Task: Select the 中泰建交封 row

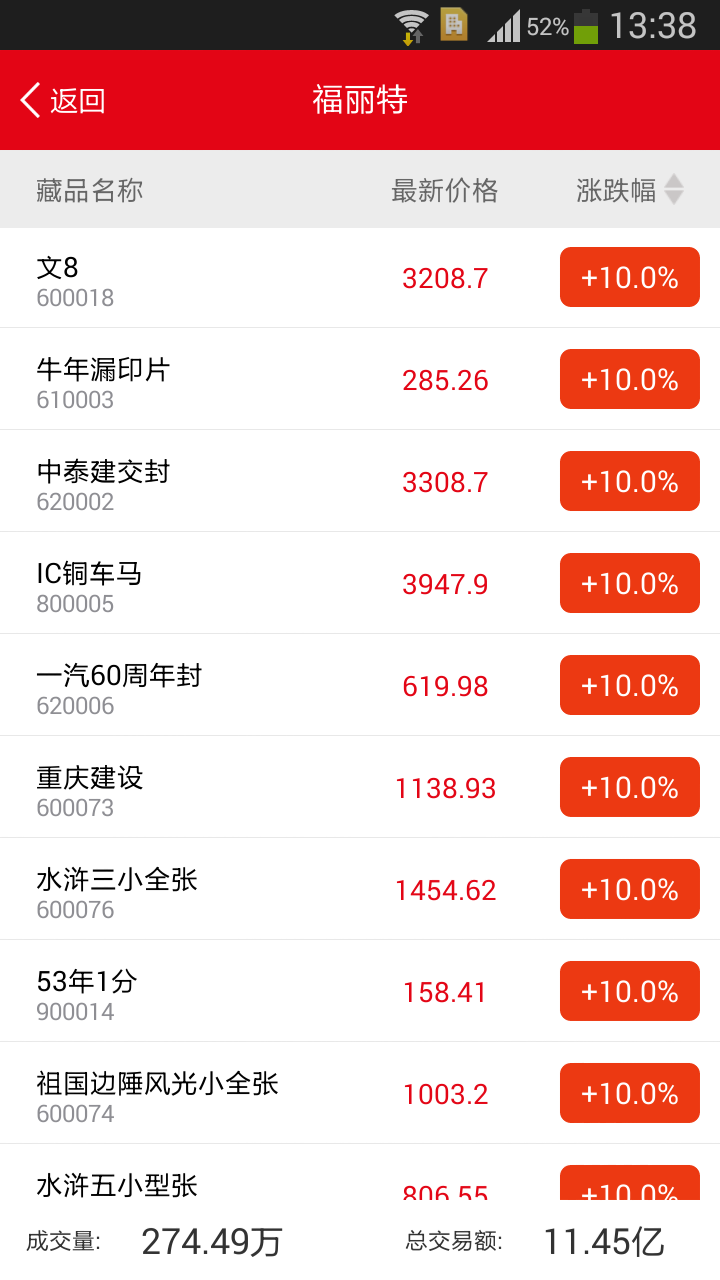Action: (200, 482)
